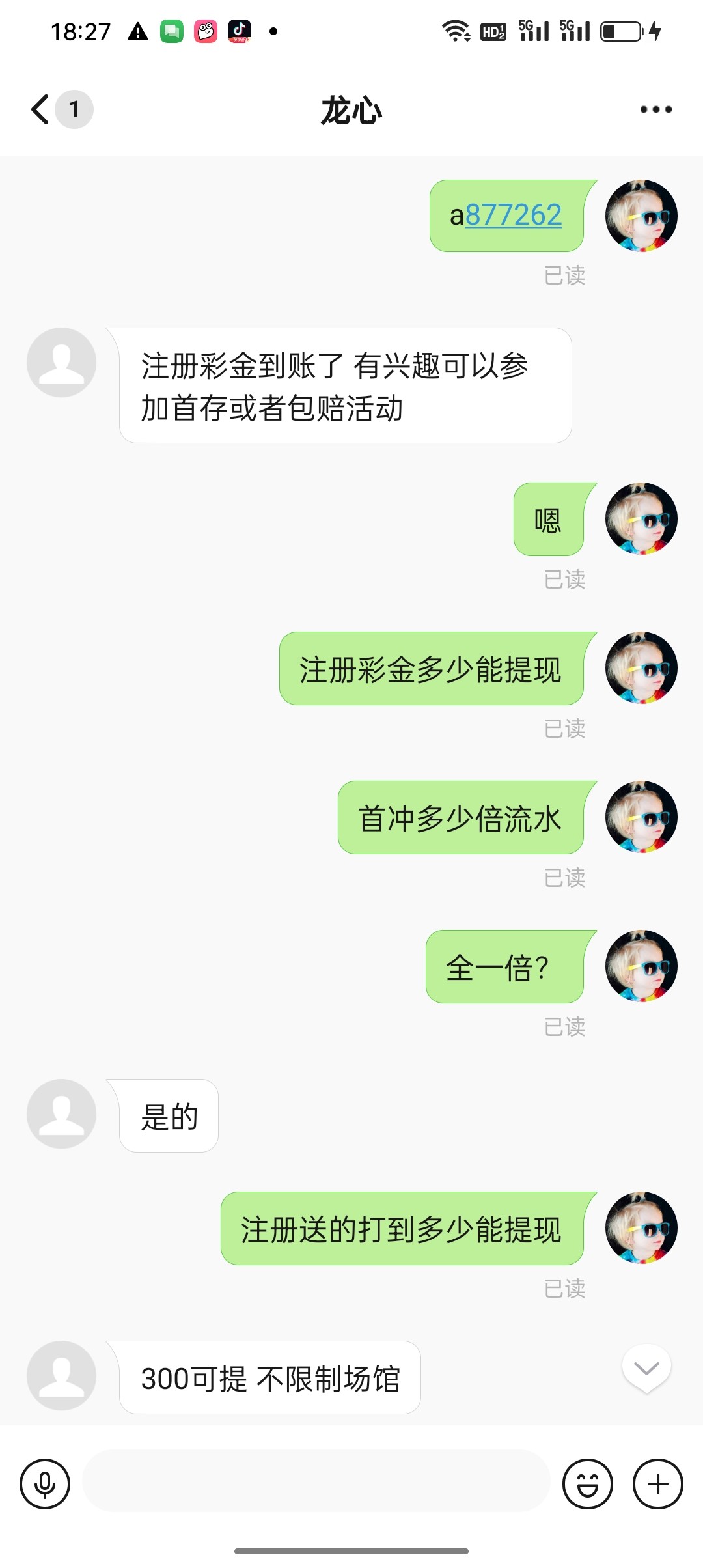Focus the message text field

click(x=316, y=1481)
